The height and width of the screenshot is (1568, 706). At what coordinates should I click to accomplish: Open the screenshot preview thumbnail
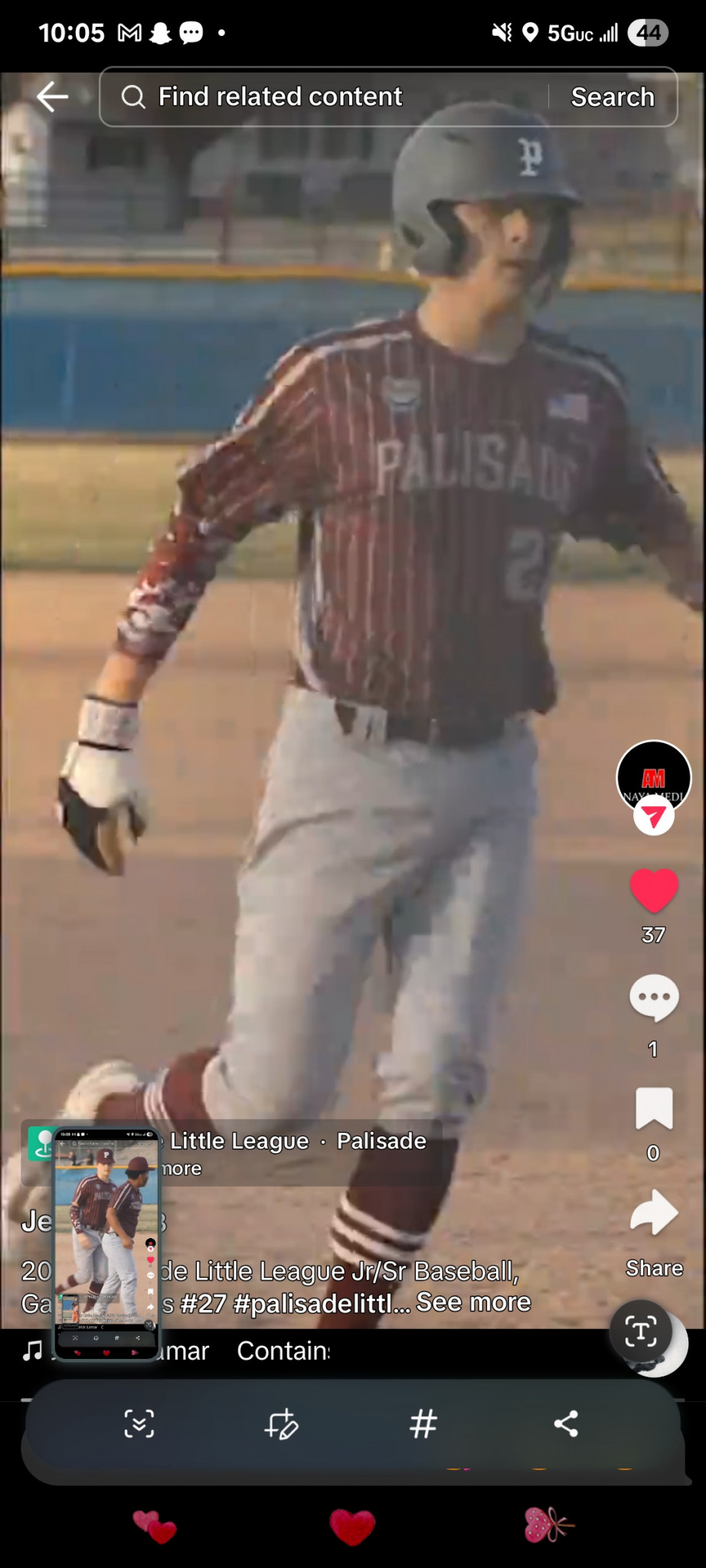pyautogui.click(x=106, y=1244)
